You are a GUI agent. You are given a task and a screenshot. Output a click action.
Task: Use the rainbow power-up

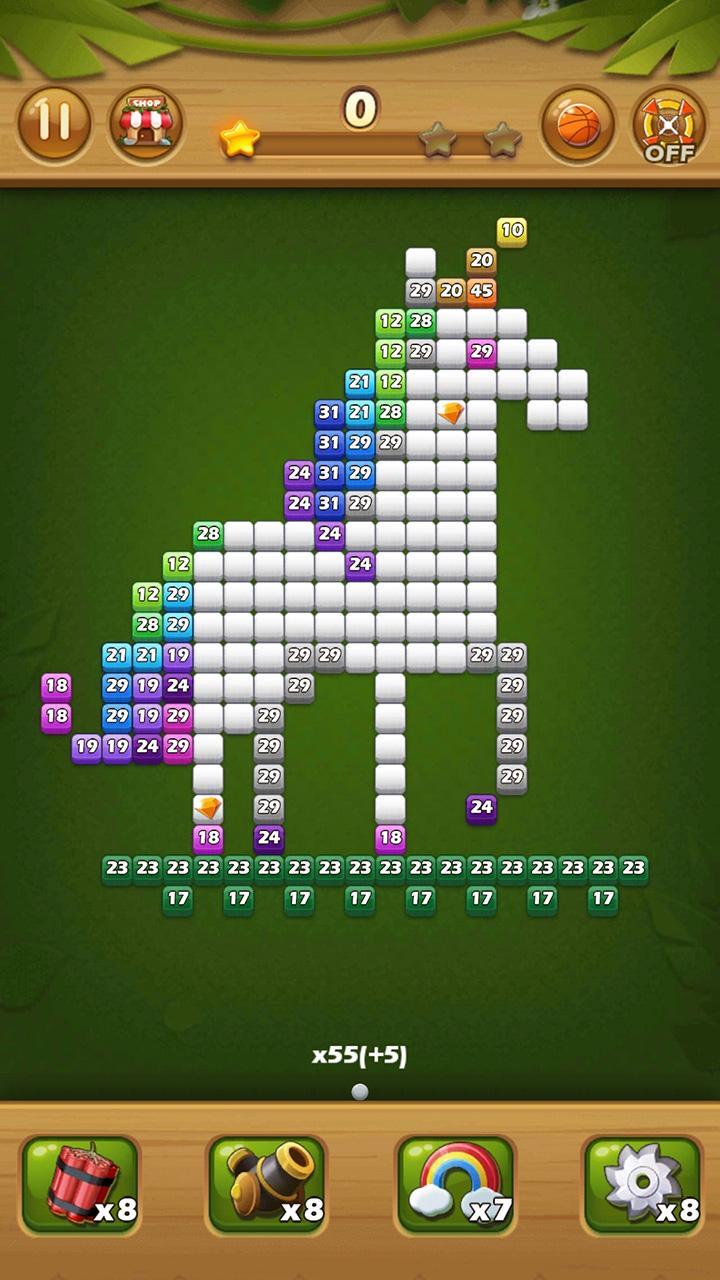point(456,1185)
